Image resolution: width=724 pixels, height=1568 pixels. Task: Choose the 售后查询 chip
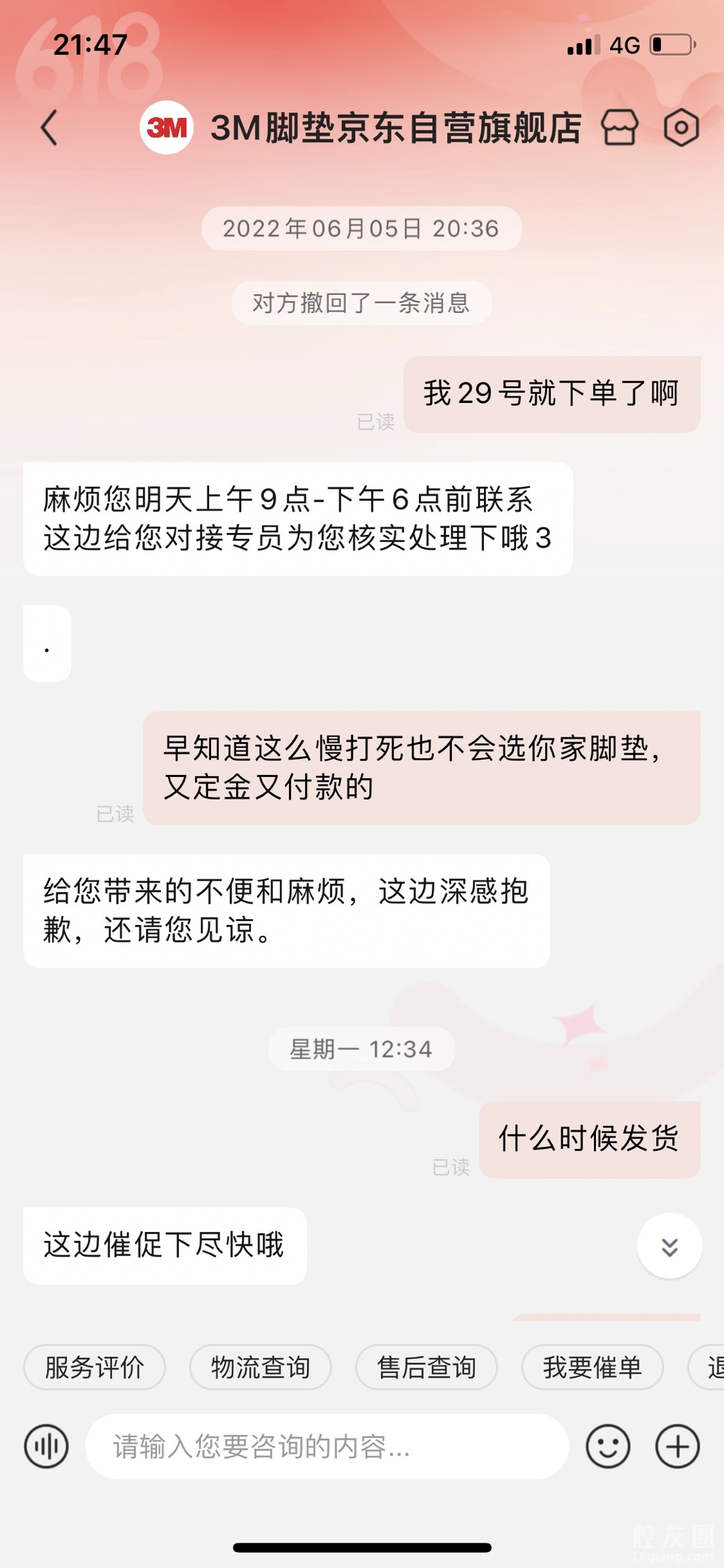[x=426, y=1367]
